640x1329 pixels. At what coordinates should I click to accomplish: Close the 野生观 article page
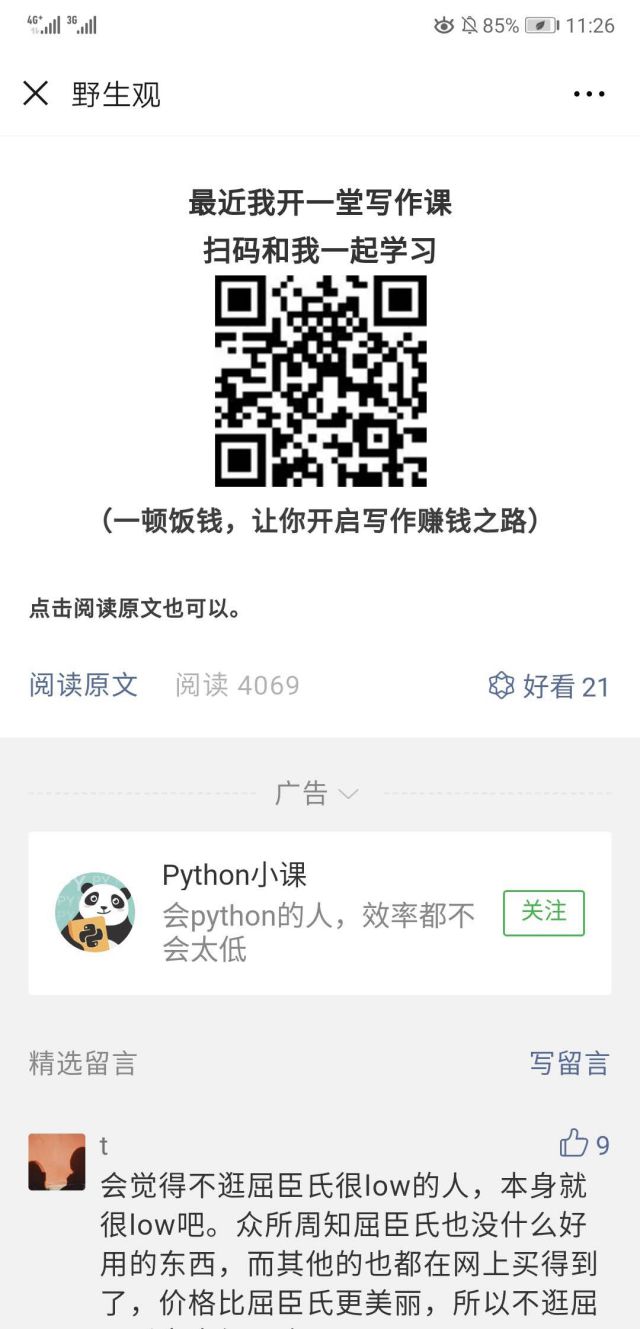(35, 94)
